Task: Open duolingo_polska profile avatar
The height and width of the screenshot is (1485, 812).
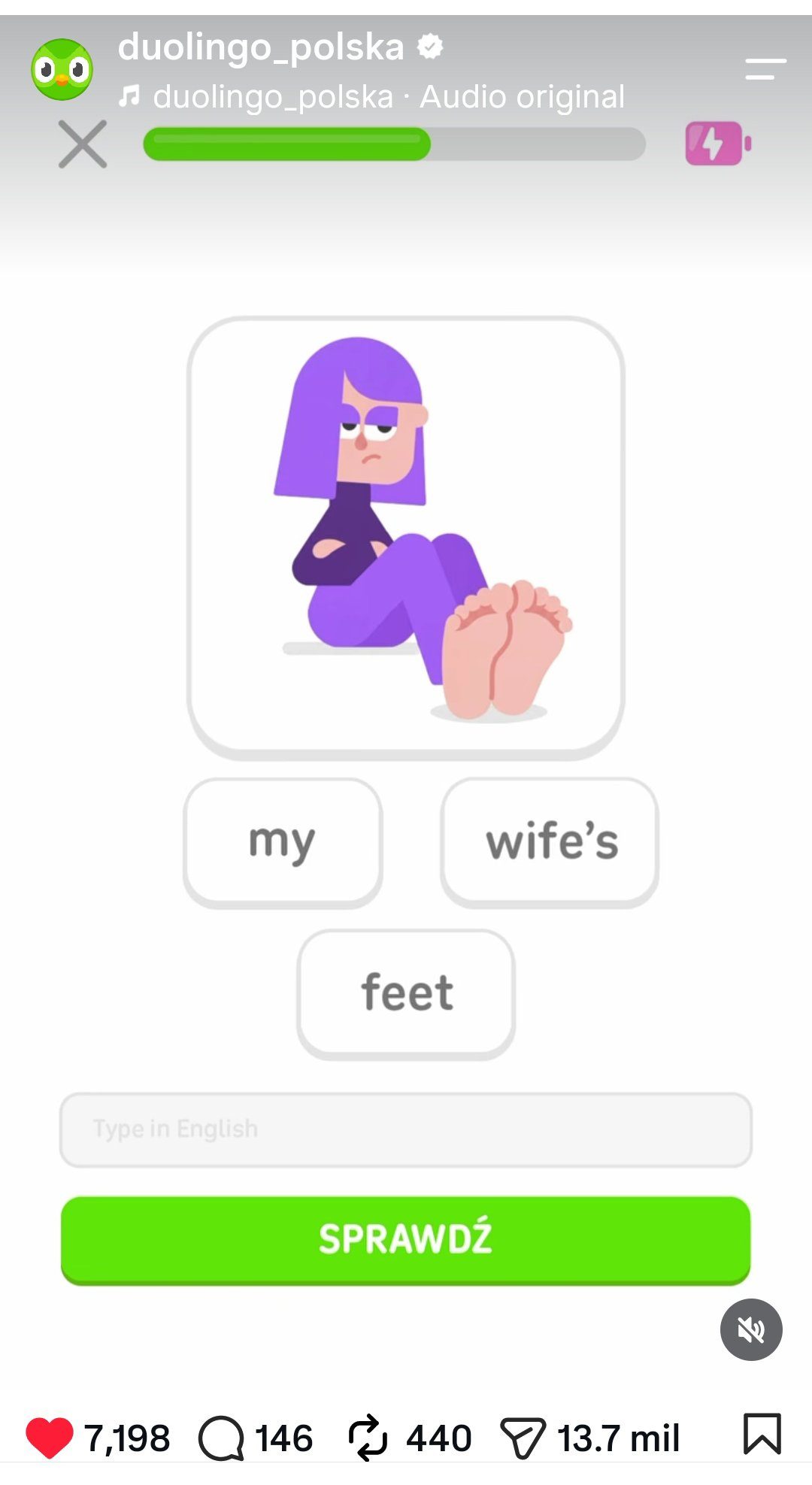Action: (62, 70)
